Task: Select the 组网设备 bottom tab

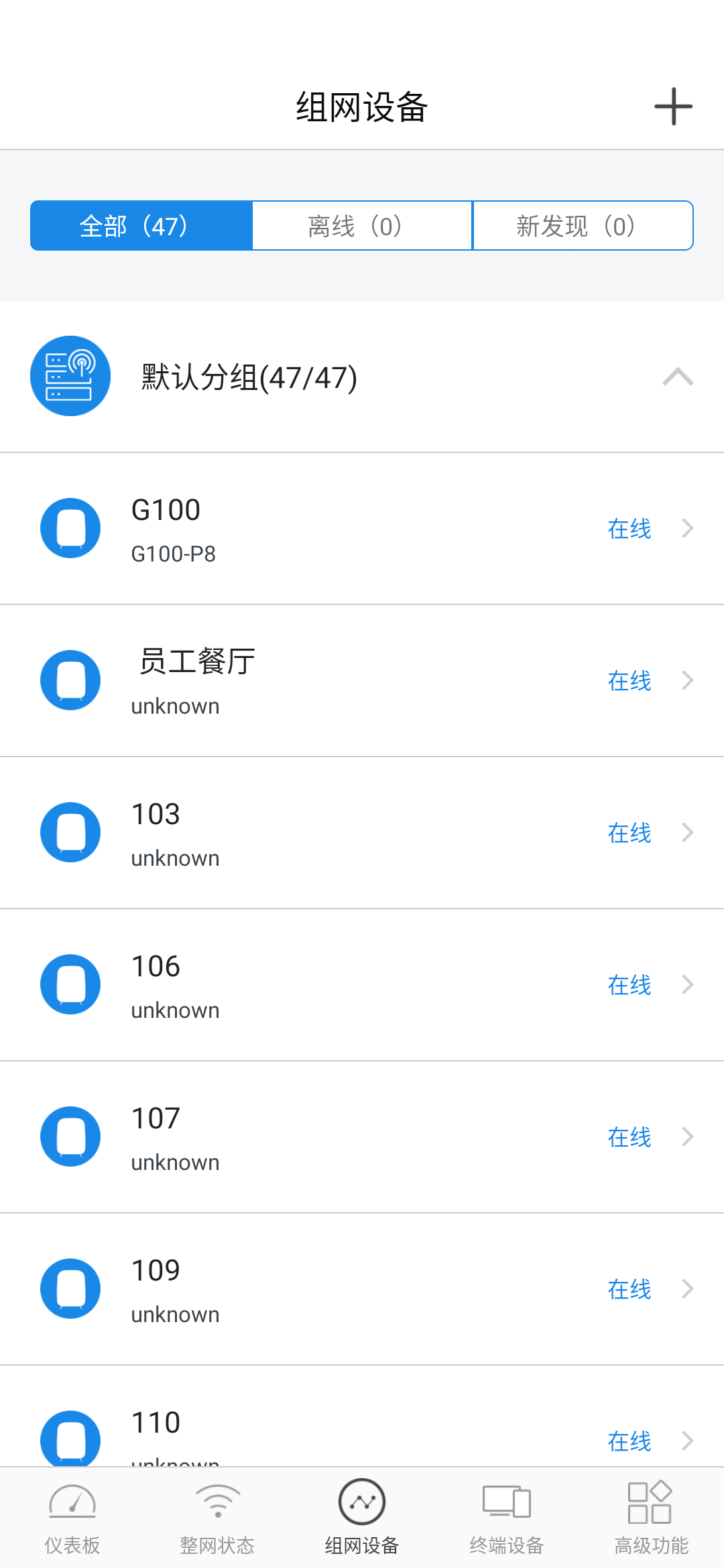Action: pyautogui.click(x=362, y=1518)
